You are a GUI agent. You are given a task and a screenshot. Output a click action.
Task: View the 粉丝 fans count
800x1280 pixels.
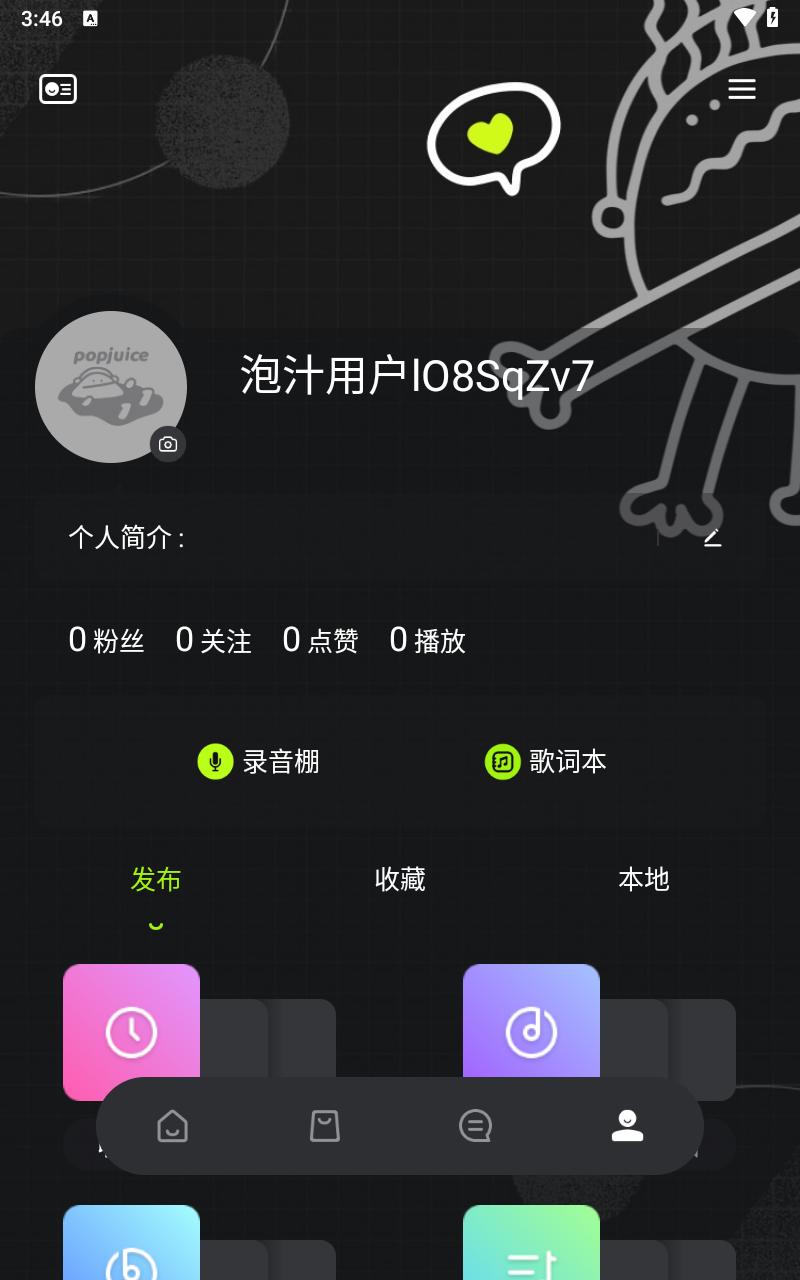pos(106,641)
